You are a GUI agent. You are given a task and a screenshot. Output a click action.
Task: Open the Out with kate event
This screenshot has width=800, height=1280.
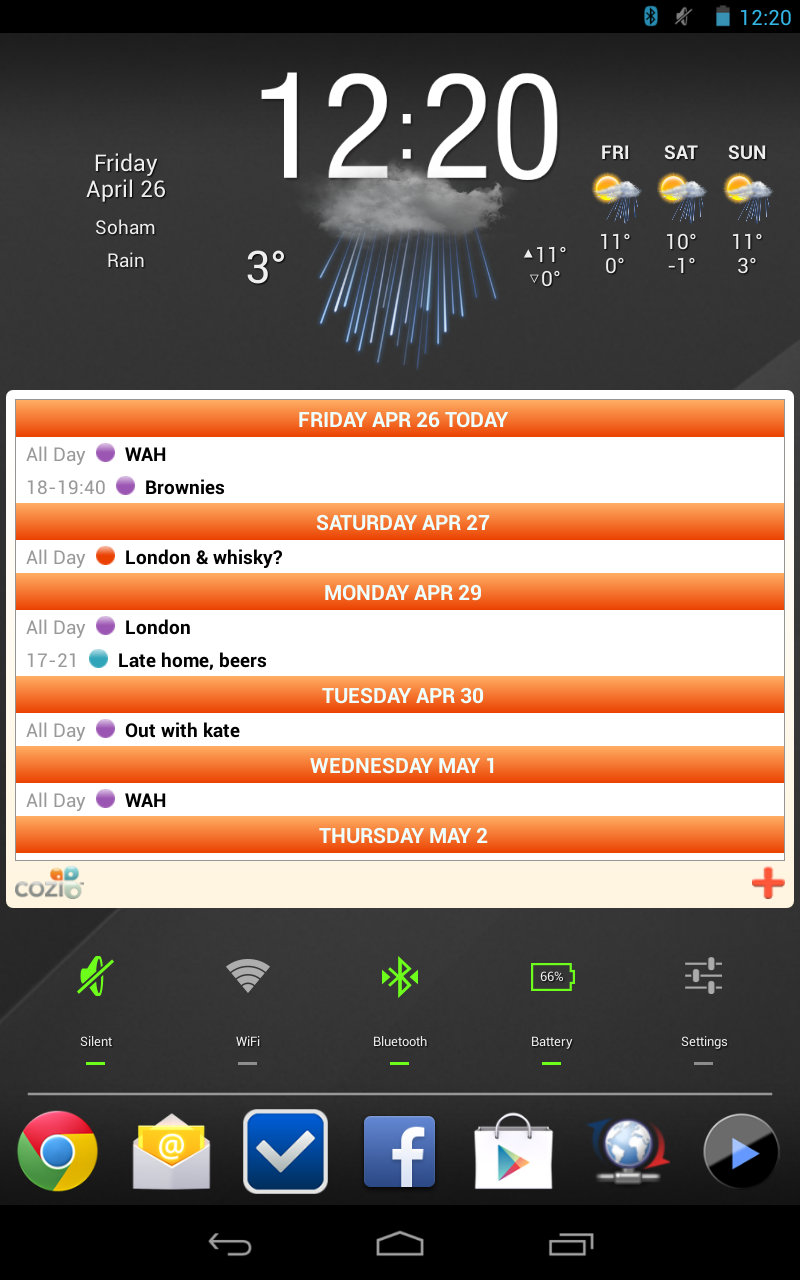[182, 731]
